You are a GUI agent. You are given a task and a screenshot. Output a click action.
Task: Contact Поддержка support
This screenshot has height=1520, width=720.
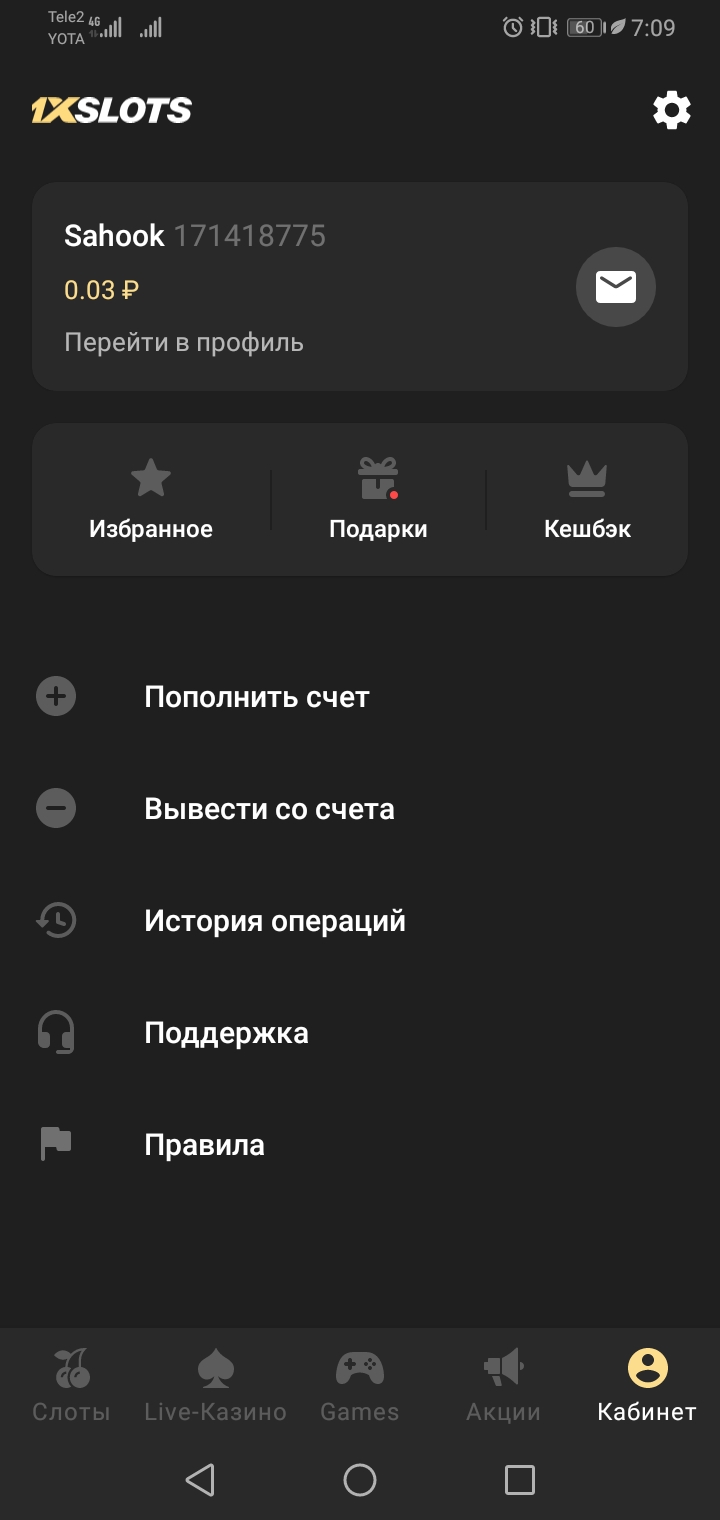click(226, 1032)
